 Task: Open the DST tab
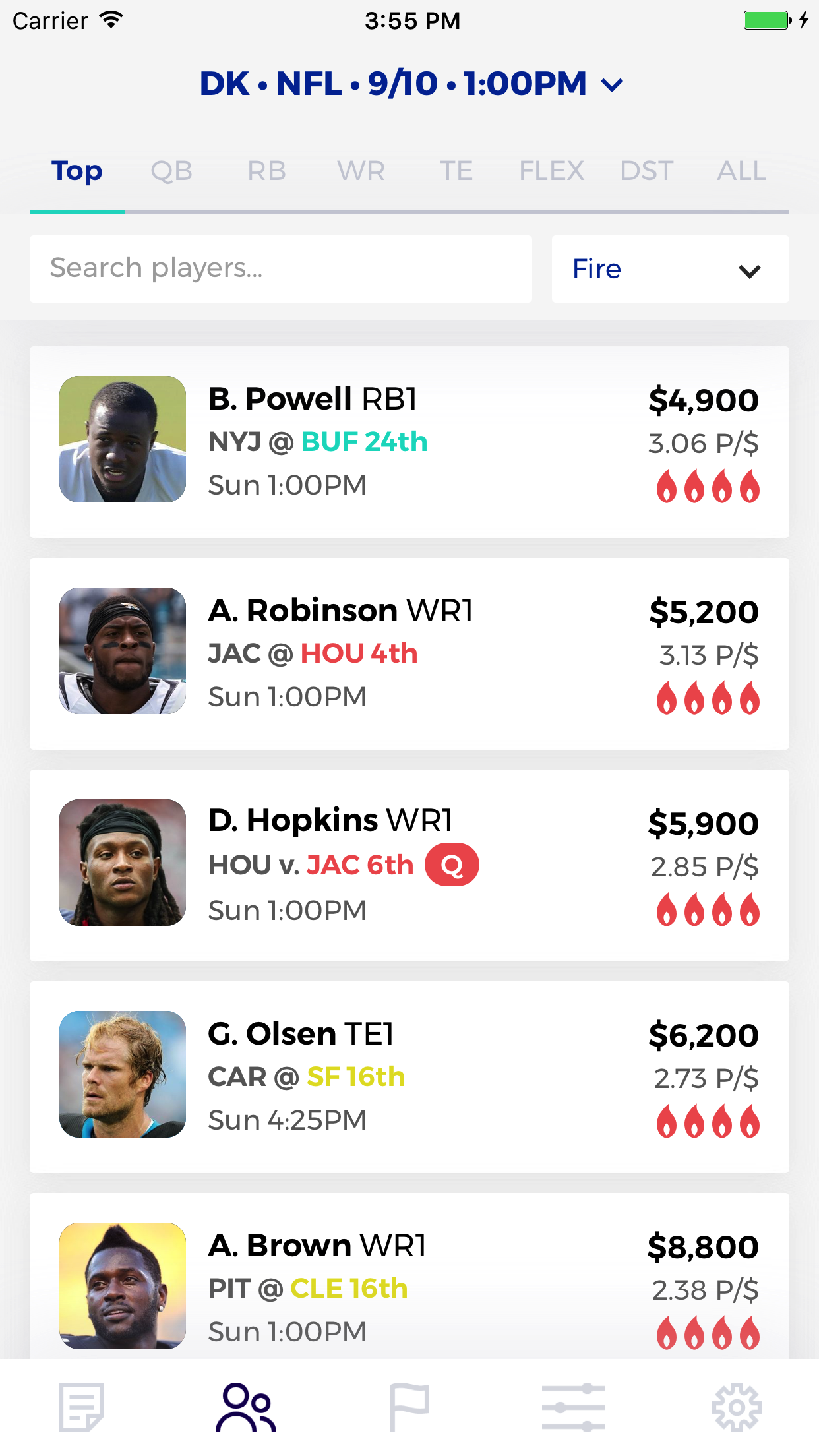(x=646, y=171)
